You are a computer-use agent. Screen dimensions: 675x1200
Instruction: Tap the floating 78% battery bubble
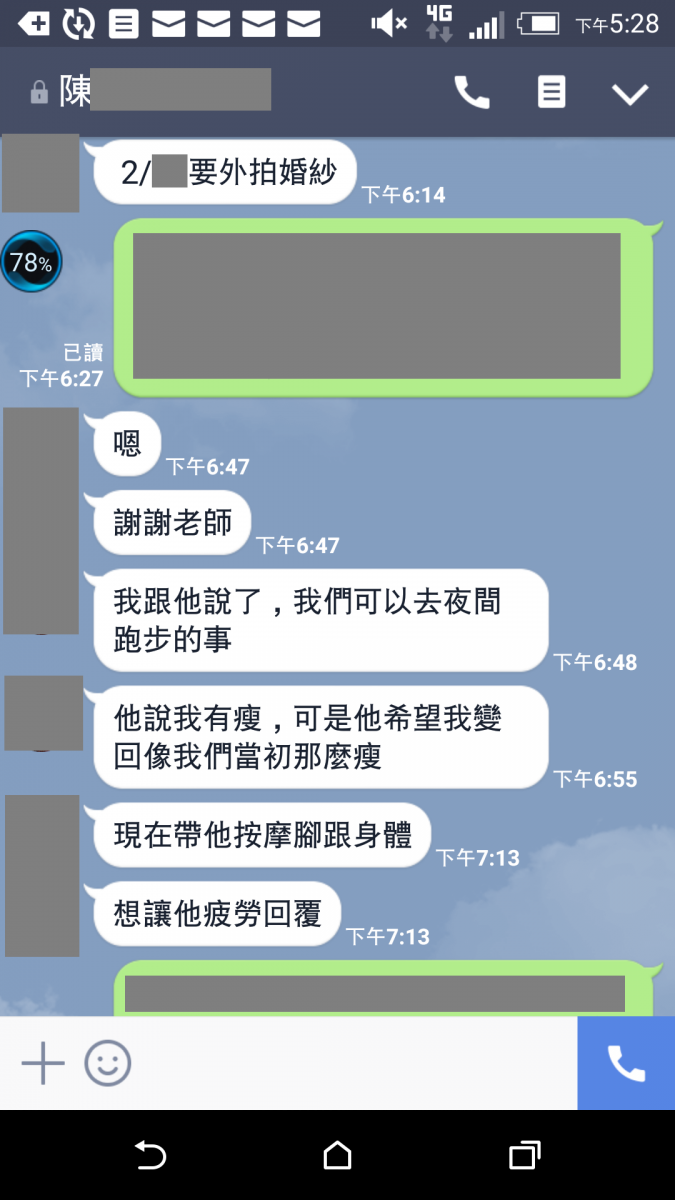[31, 263]
